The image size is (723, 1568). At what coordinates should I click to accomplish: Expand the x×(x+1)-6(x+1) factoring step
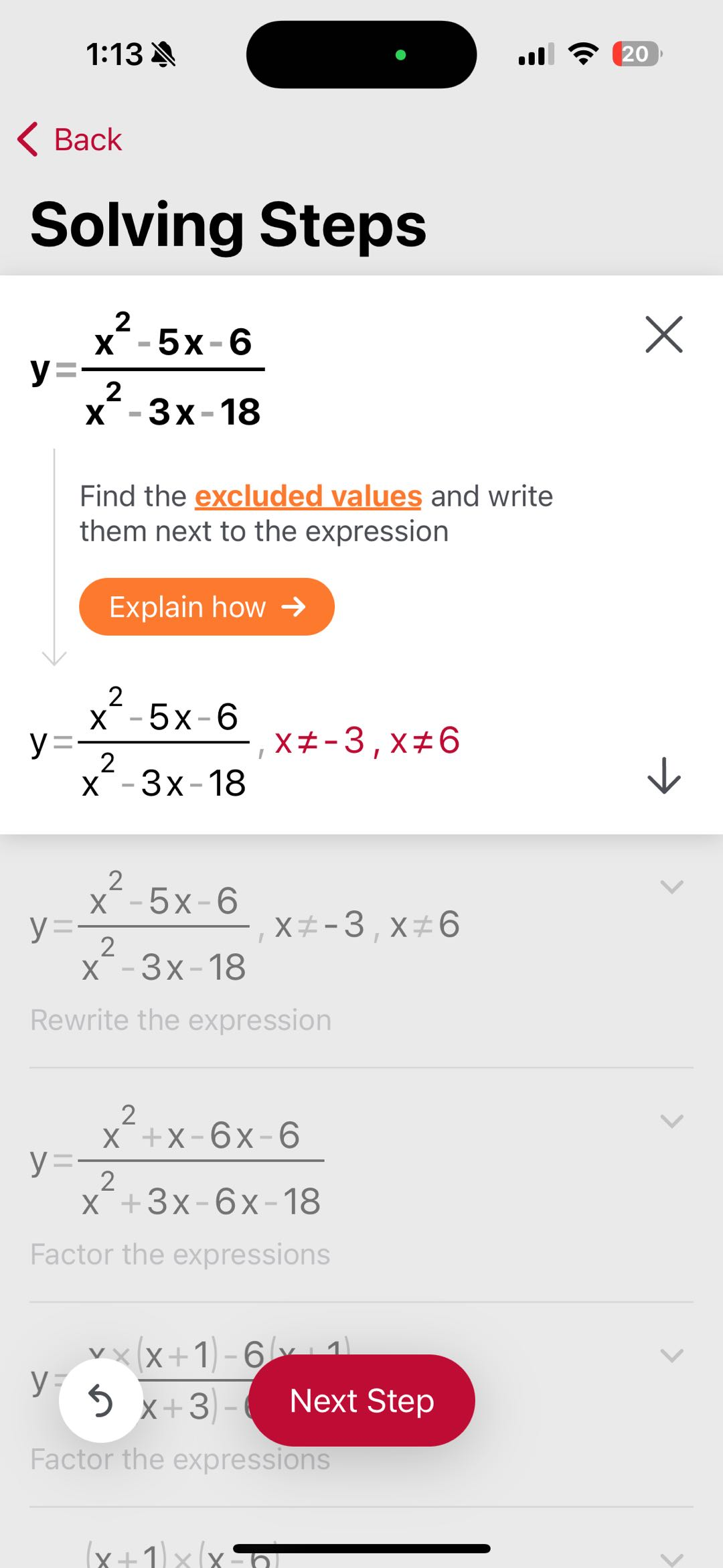[671, 1355]
